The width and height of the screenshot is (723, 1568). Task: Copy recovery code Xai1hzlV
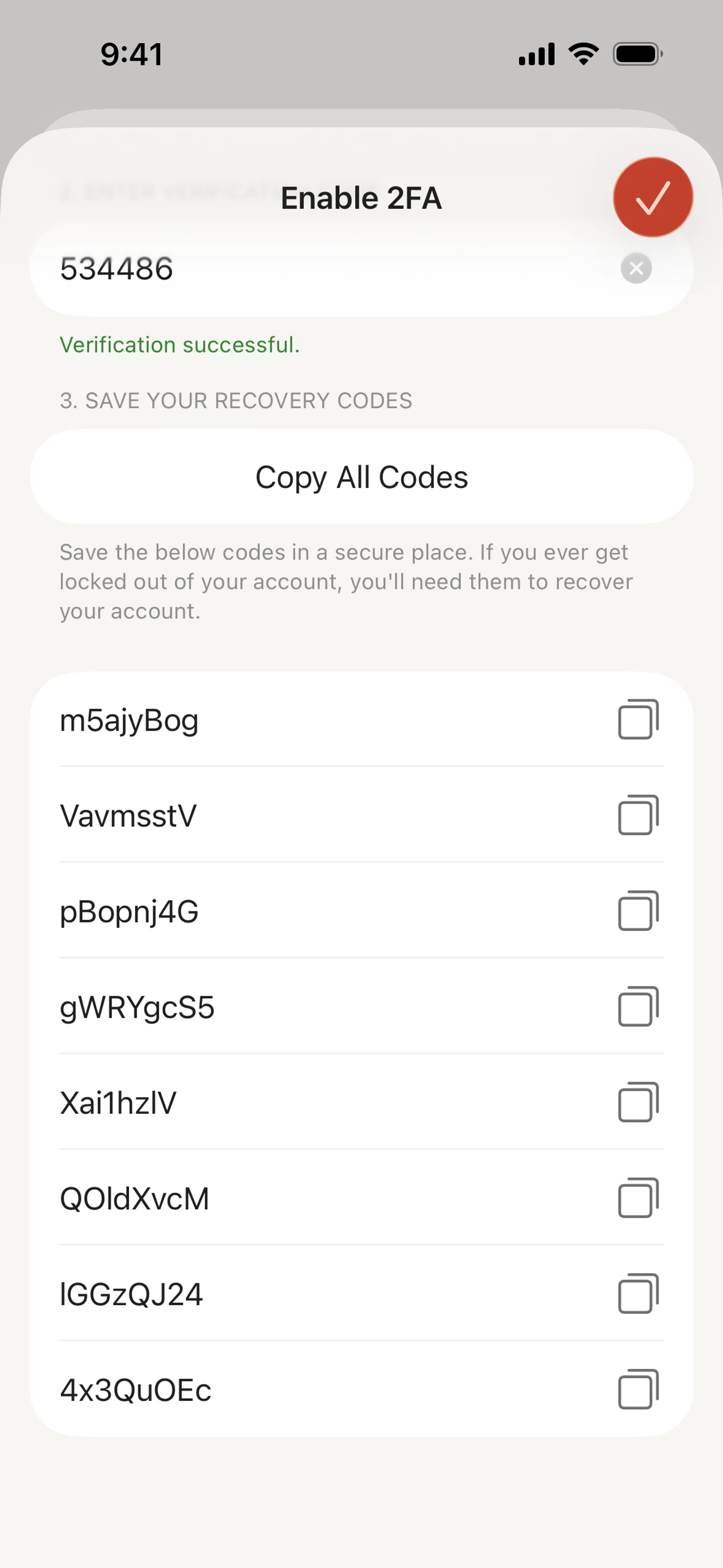[638, 1102]
